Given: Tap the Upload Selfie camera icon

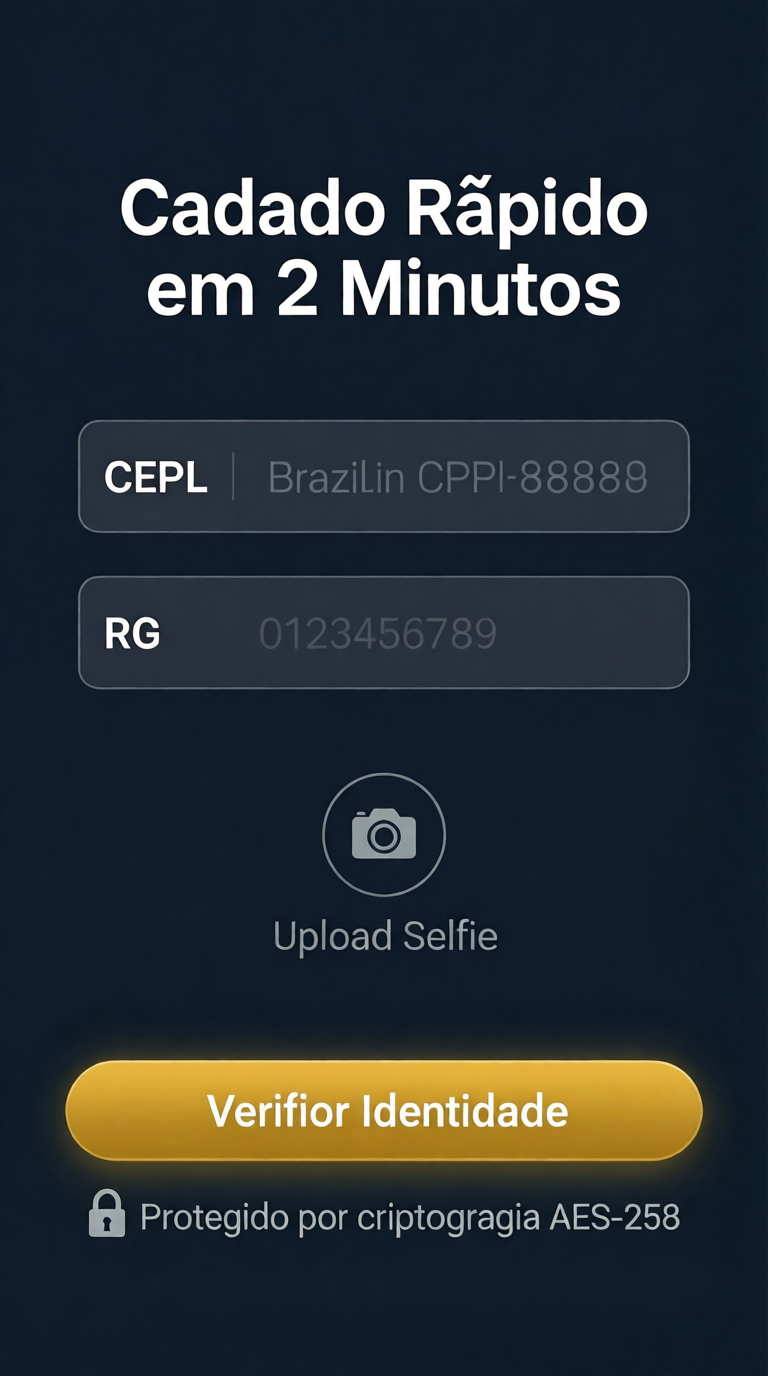Looking at the screenshot, I should pos(384,834).
